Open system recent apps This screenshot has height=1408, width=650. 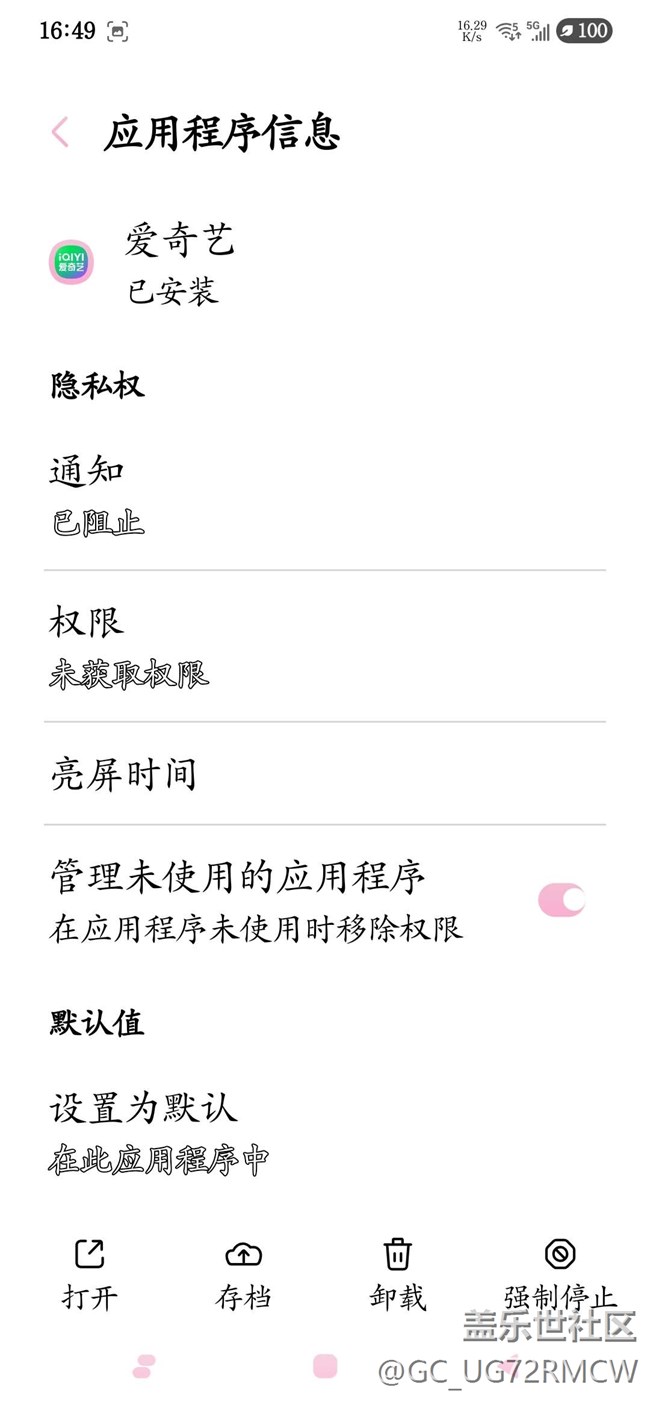[x=144, y=1366]
